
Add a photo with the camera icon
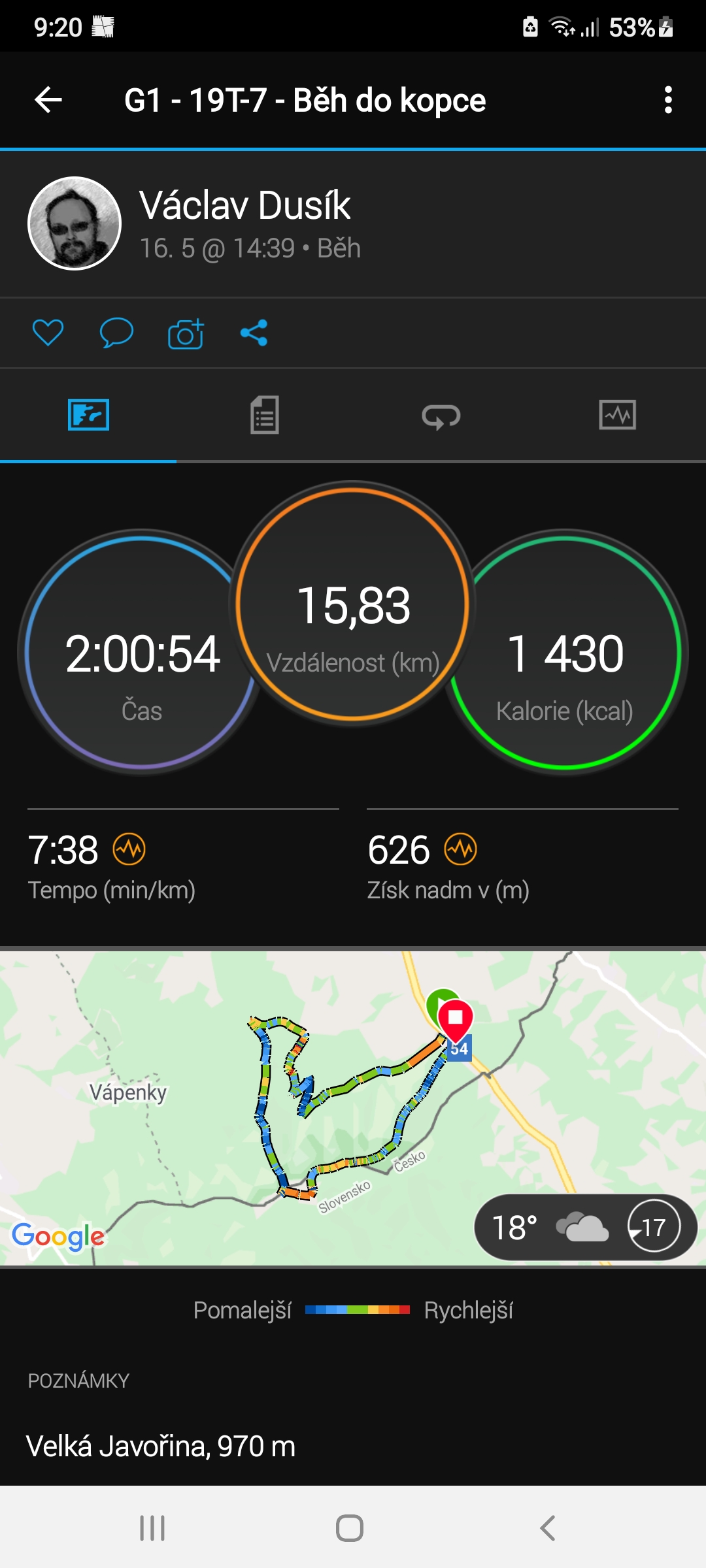coord(186,333)
